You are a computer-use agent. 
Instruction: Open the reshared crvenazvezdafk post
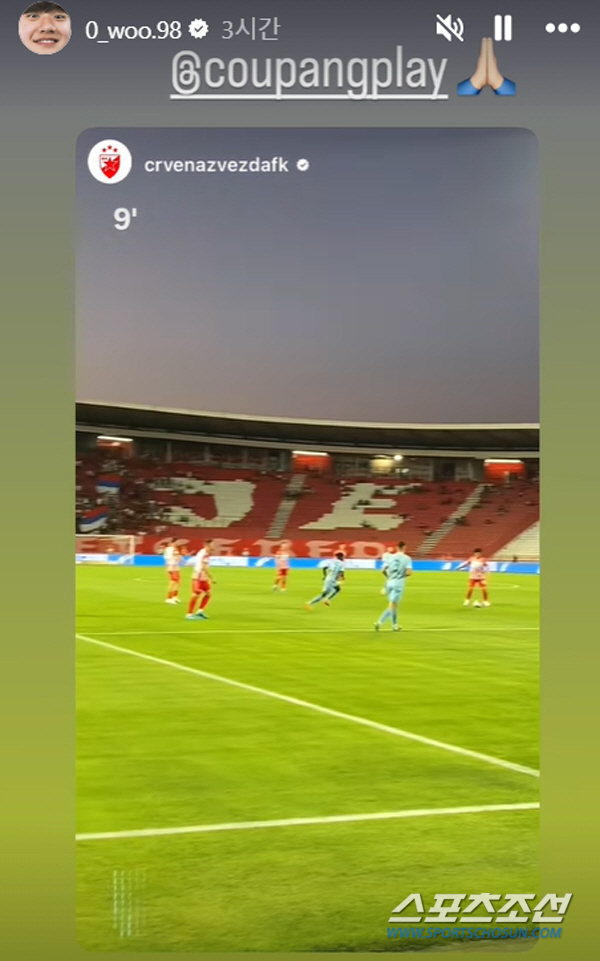[307, 540]
